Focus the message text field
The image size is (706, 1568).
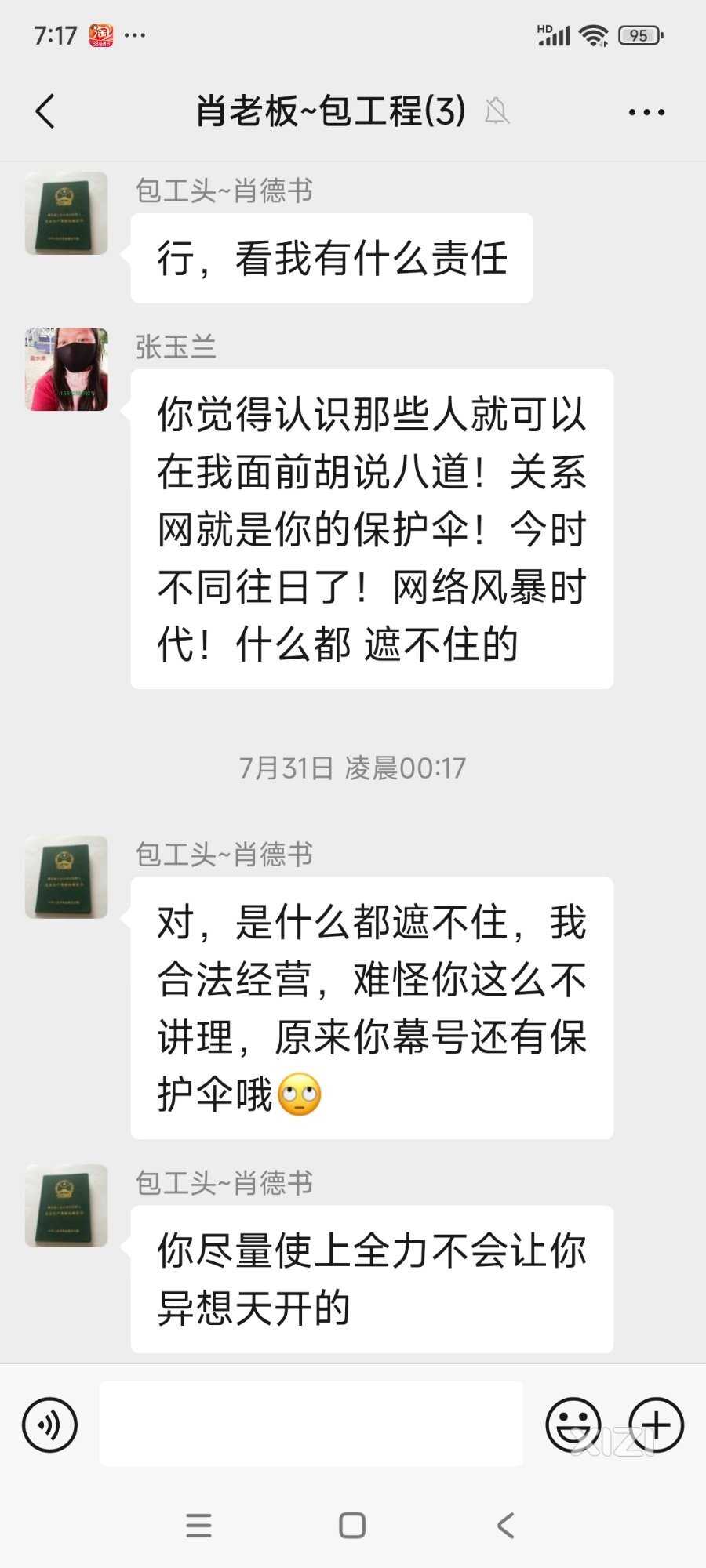pos(311,1424)
